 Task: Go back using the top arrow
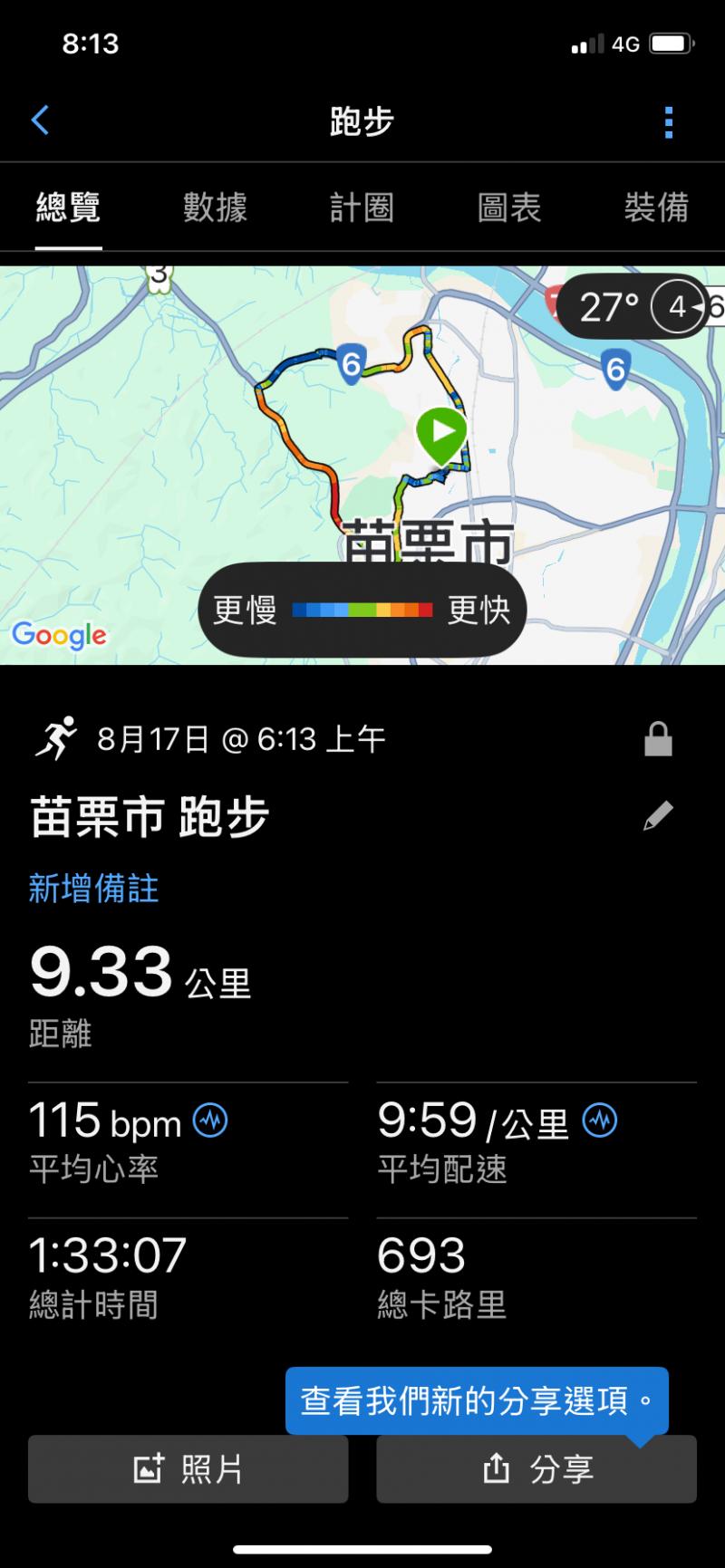40,120
